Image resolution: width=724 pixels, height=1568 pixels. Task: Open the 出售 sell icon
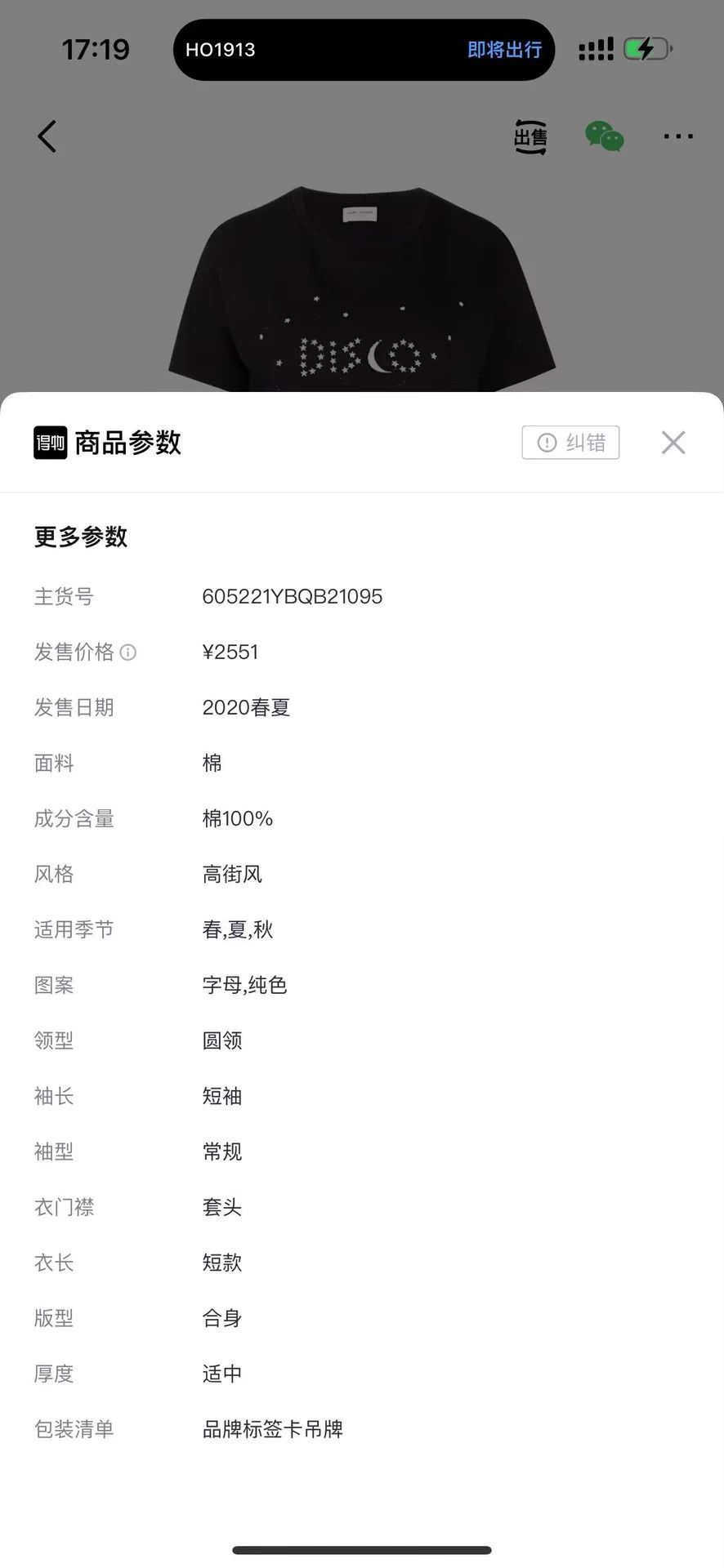[530, 136]
